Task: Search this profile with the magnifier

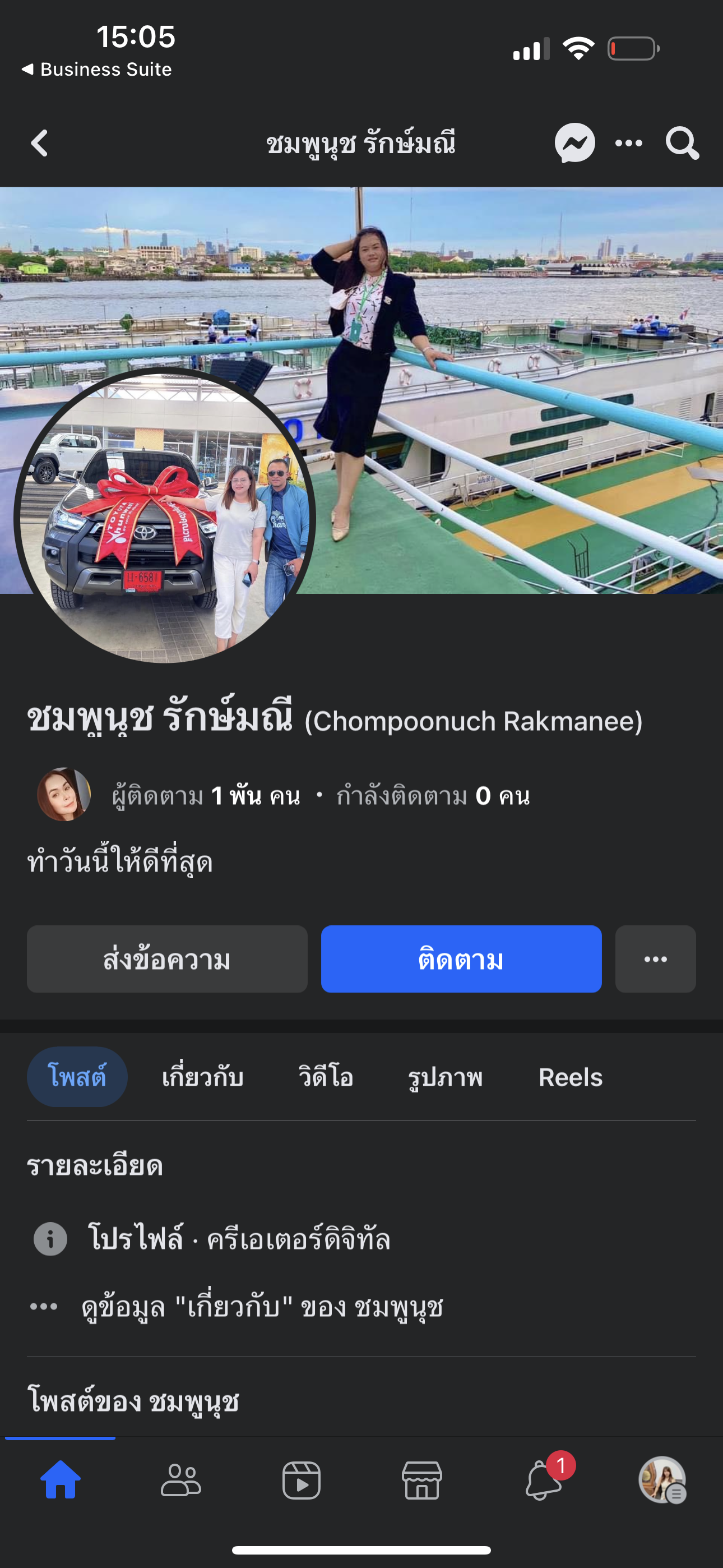Action: pos(682,144)
